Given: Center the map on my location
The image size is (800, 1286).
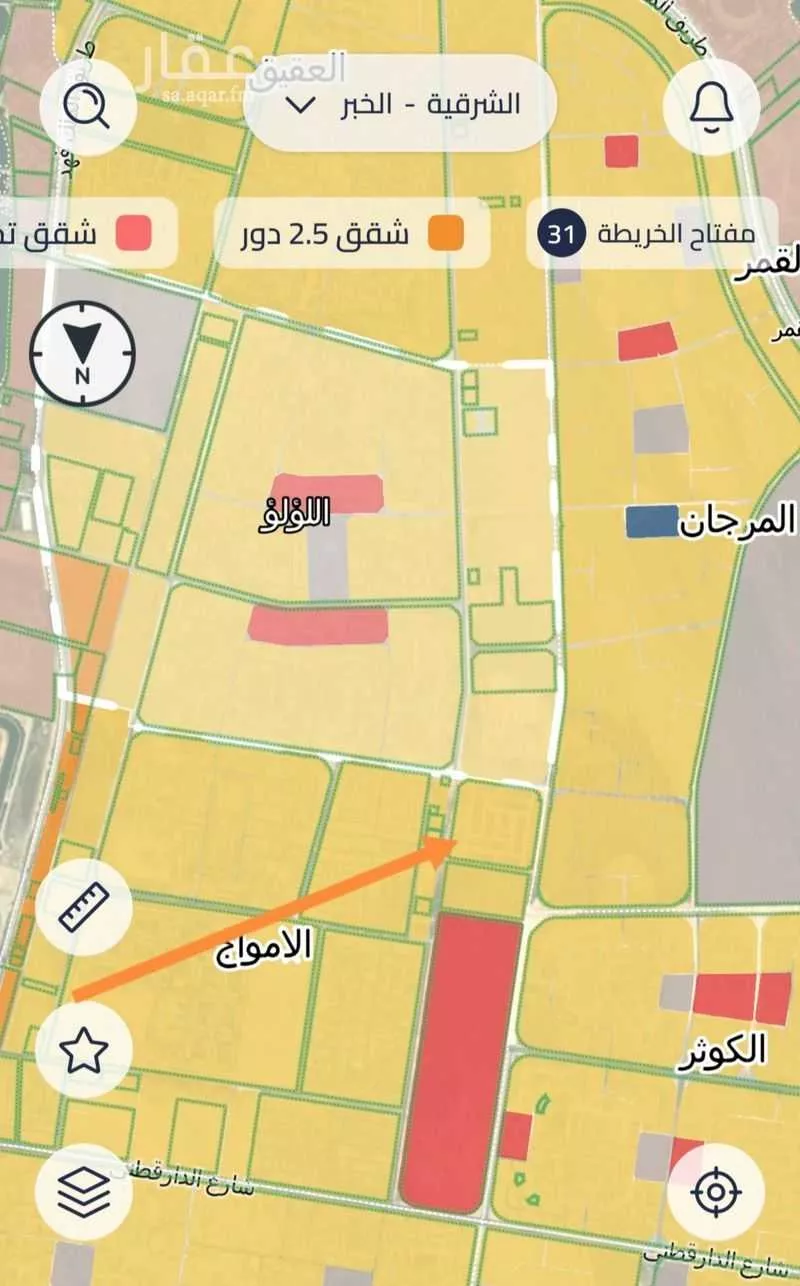Looking at the screenshot, I should [x=715, y=1192].
